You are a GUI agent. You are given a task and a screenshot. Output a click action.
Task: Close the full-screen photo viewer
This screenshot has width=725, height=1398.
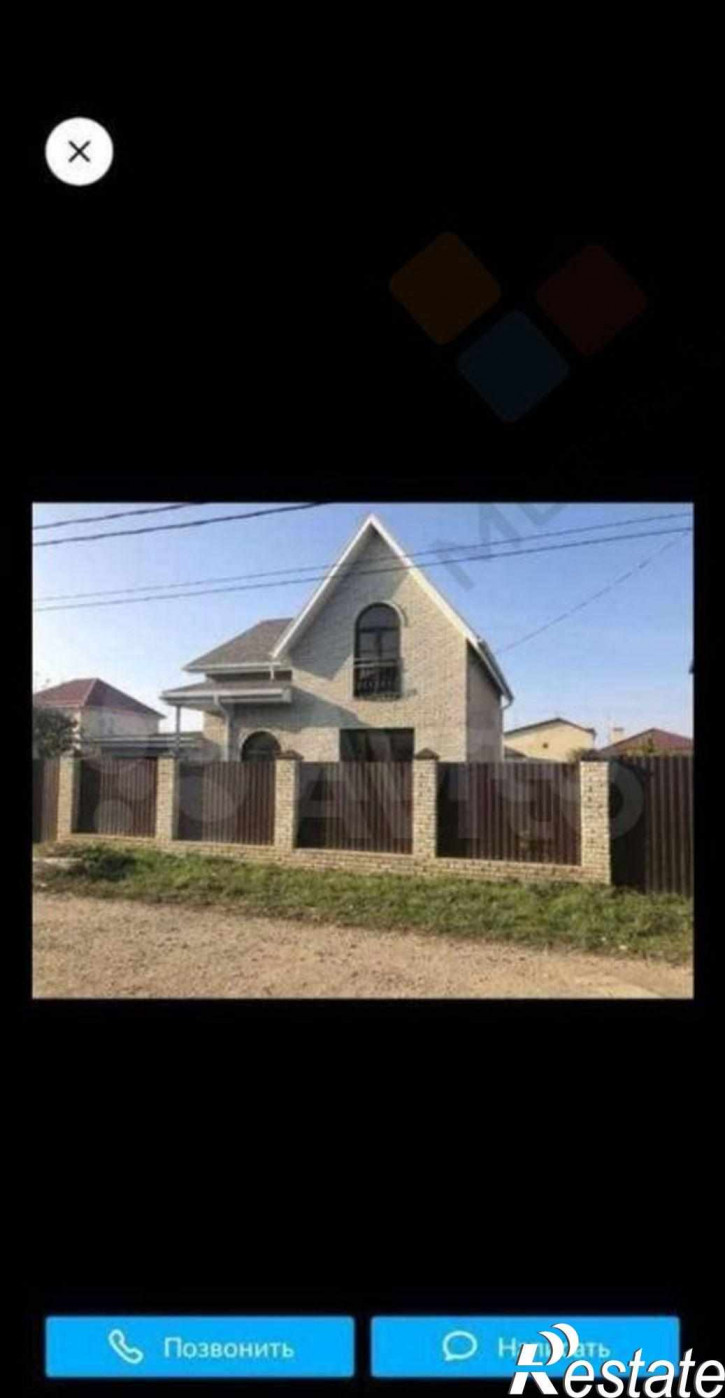coord(79,152)
